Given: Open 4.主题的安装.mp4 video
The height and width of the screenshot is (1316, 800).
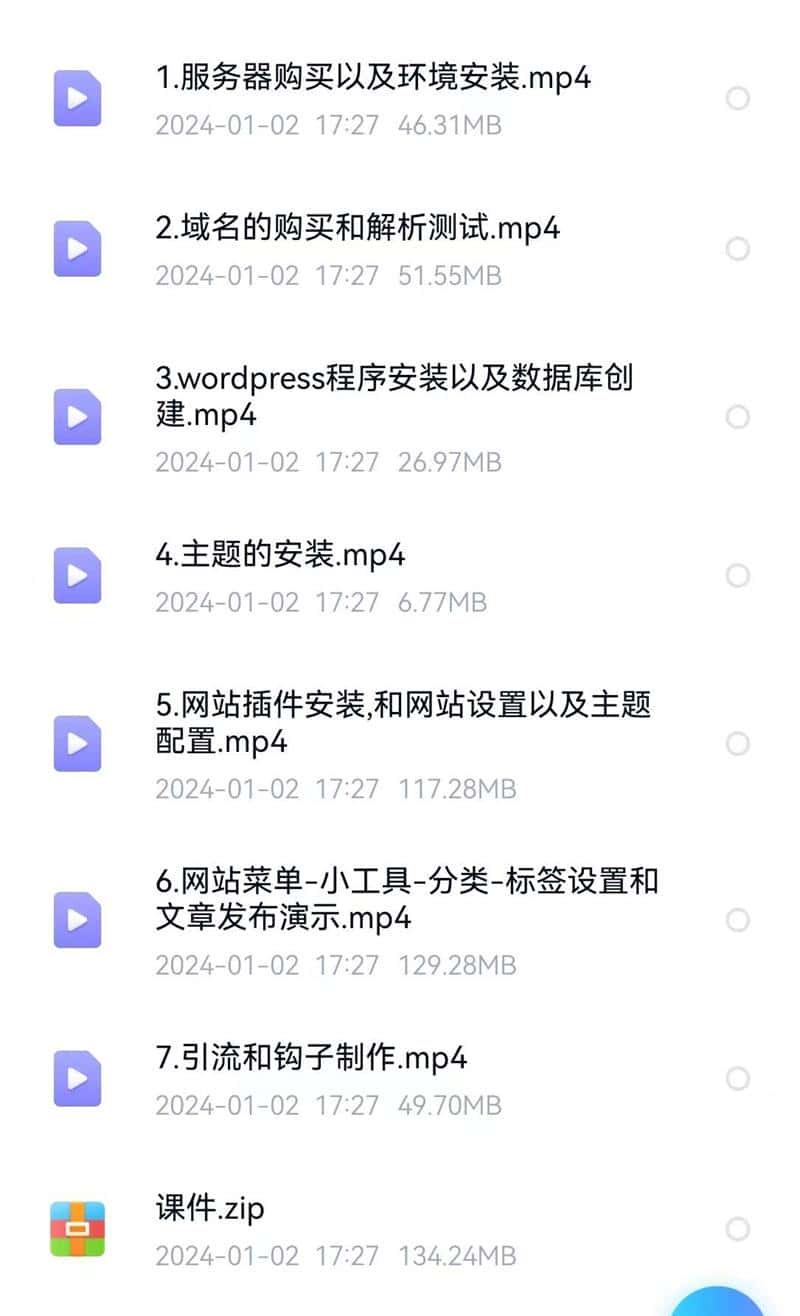Looking at the screenshot, I should click(280, 555).
